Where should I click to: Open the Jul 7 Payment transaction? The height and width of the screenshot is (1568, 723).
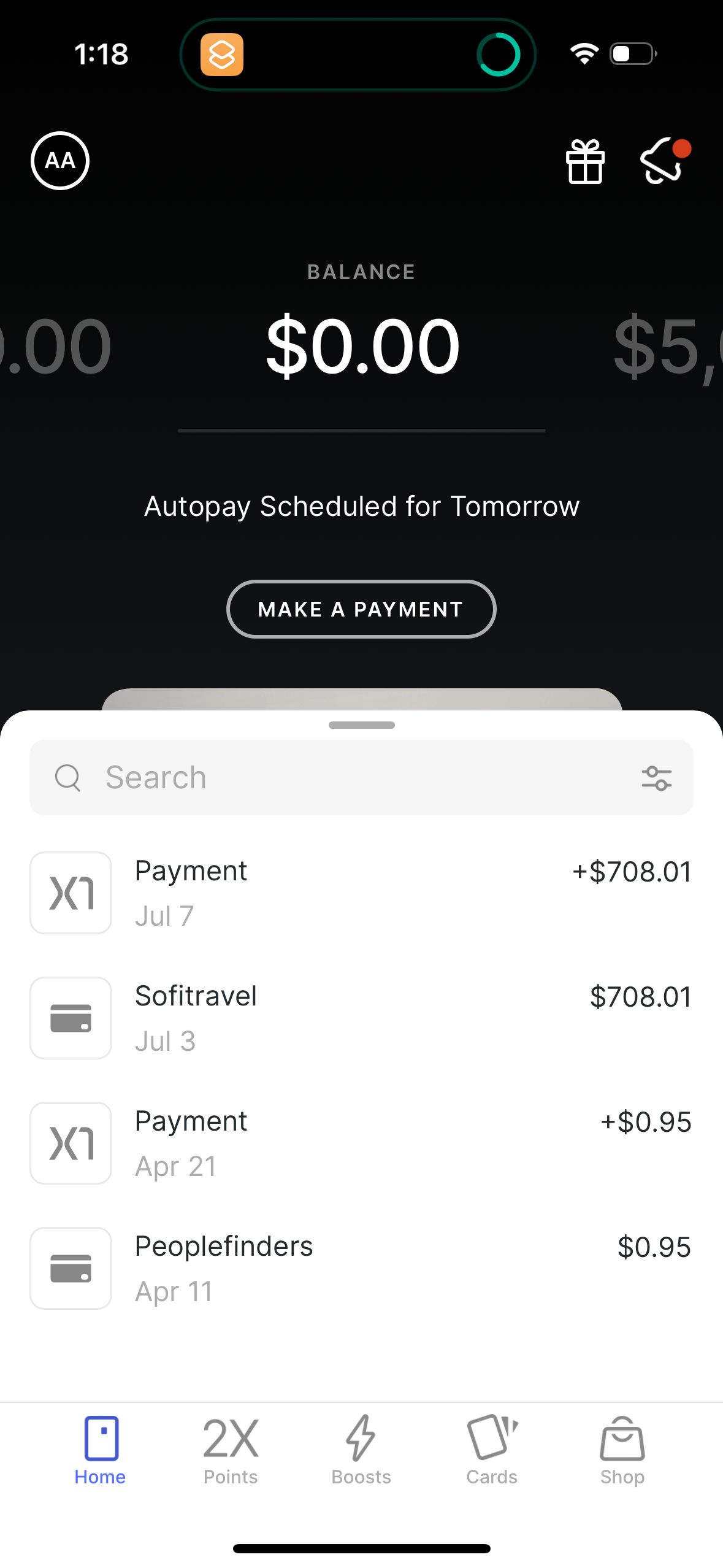pos(361,893)
